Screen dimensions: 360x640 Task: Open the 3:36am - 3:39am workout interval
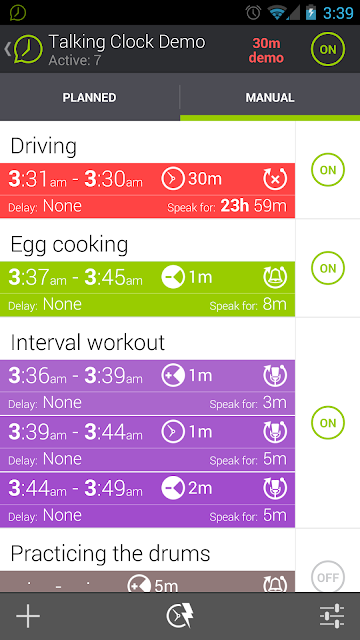coord(147,387)
